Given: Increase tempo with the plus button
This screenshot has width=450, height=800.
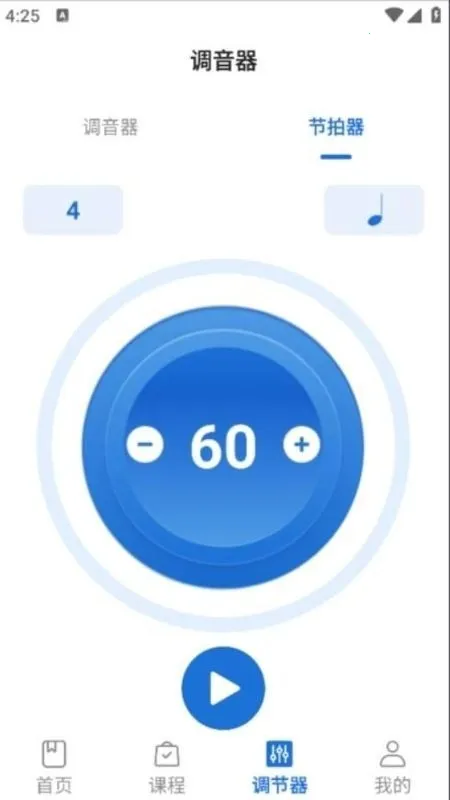Looking at the screenshot, I should point(302,444).
